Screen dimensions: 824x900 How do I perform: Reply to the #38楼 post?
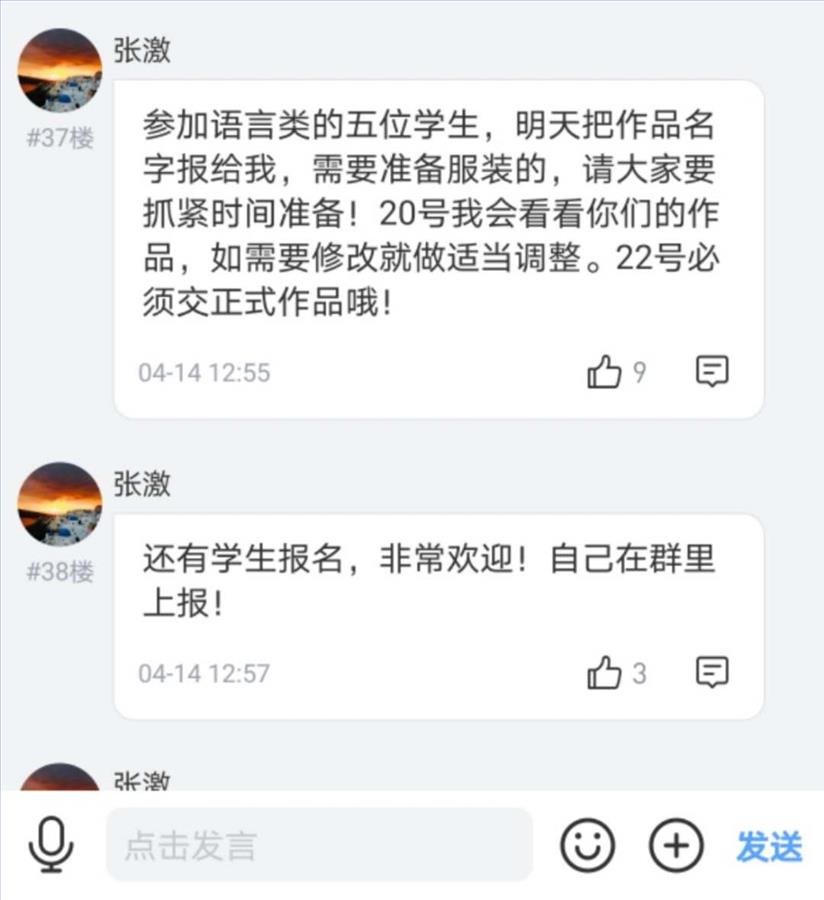[x=712, y=672]
